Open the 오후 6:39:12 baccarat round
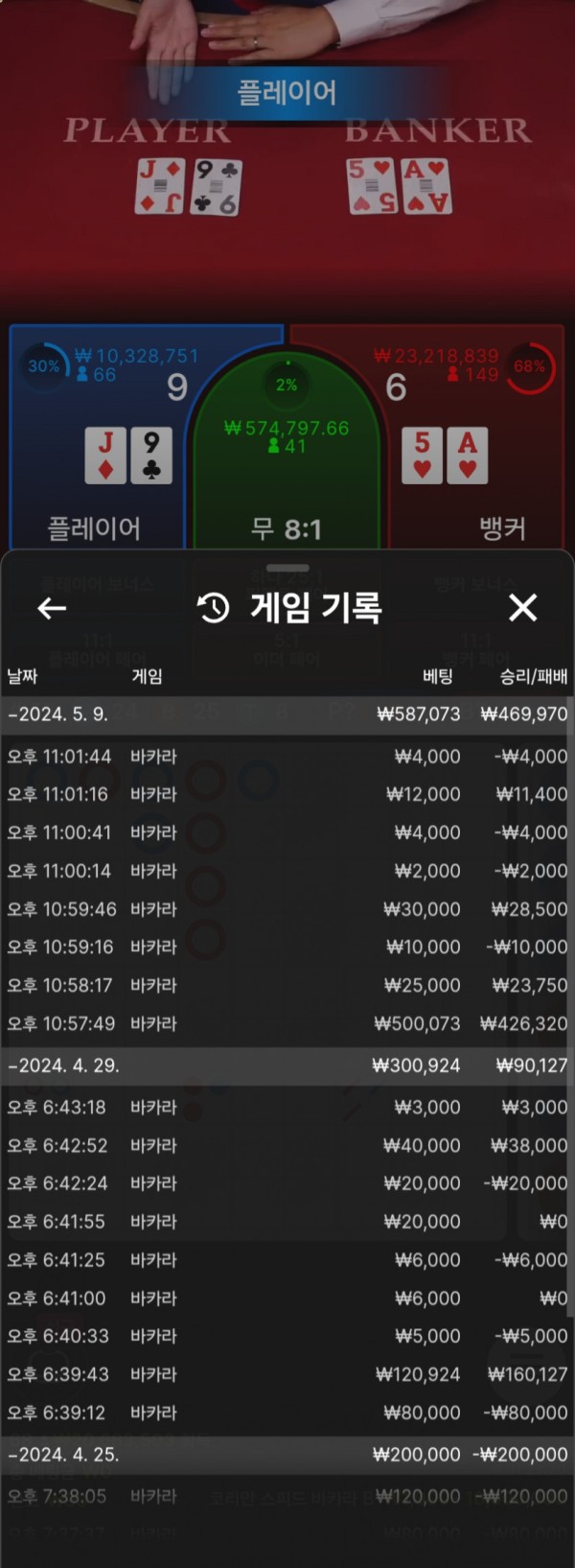The height and width of the screenshot is (1568, 575). 287,1413
